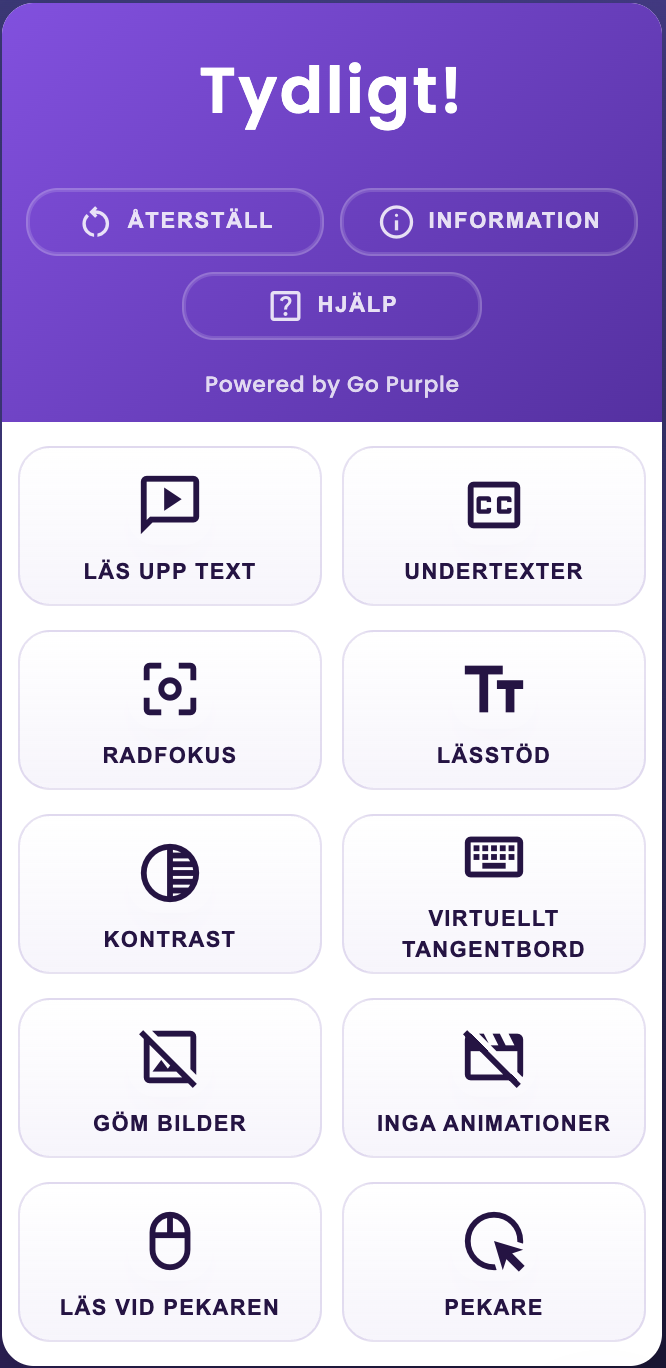
Task: Enable Göm bilder to hide images
Action: coord(170,1078)
